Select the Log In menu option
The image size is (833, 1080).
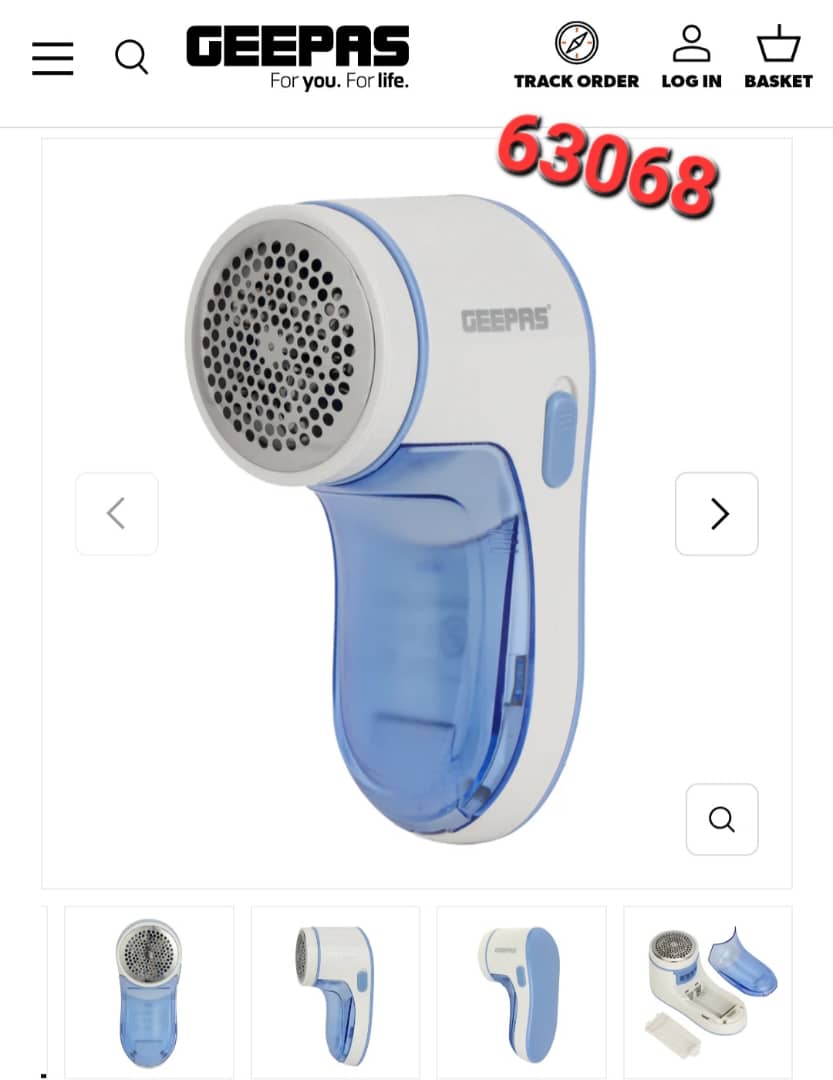(690, 81)
